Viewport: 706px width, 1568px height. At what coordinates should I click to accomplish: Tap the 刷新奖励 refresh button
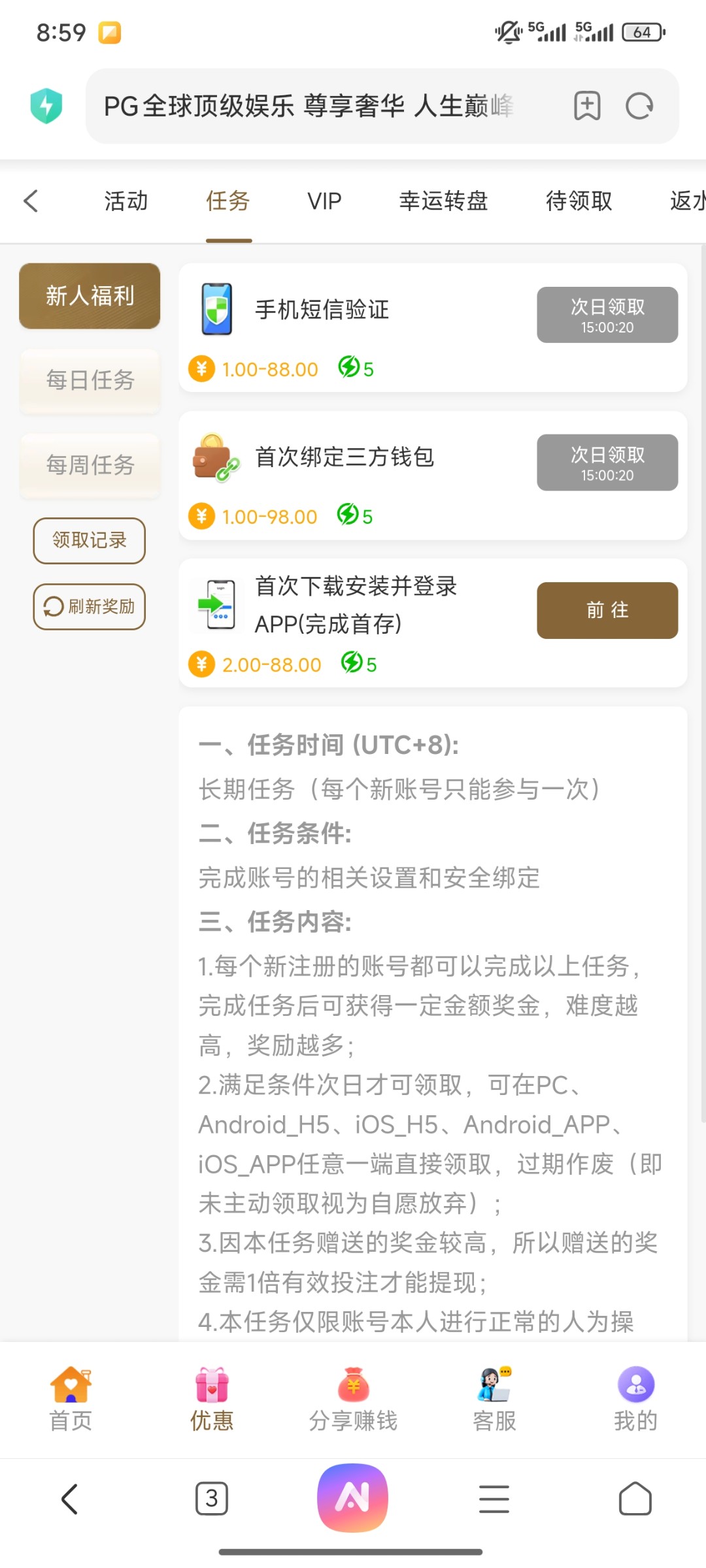pos(90,607)
